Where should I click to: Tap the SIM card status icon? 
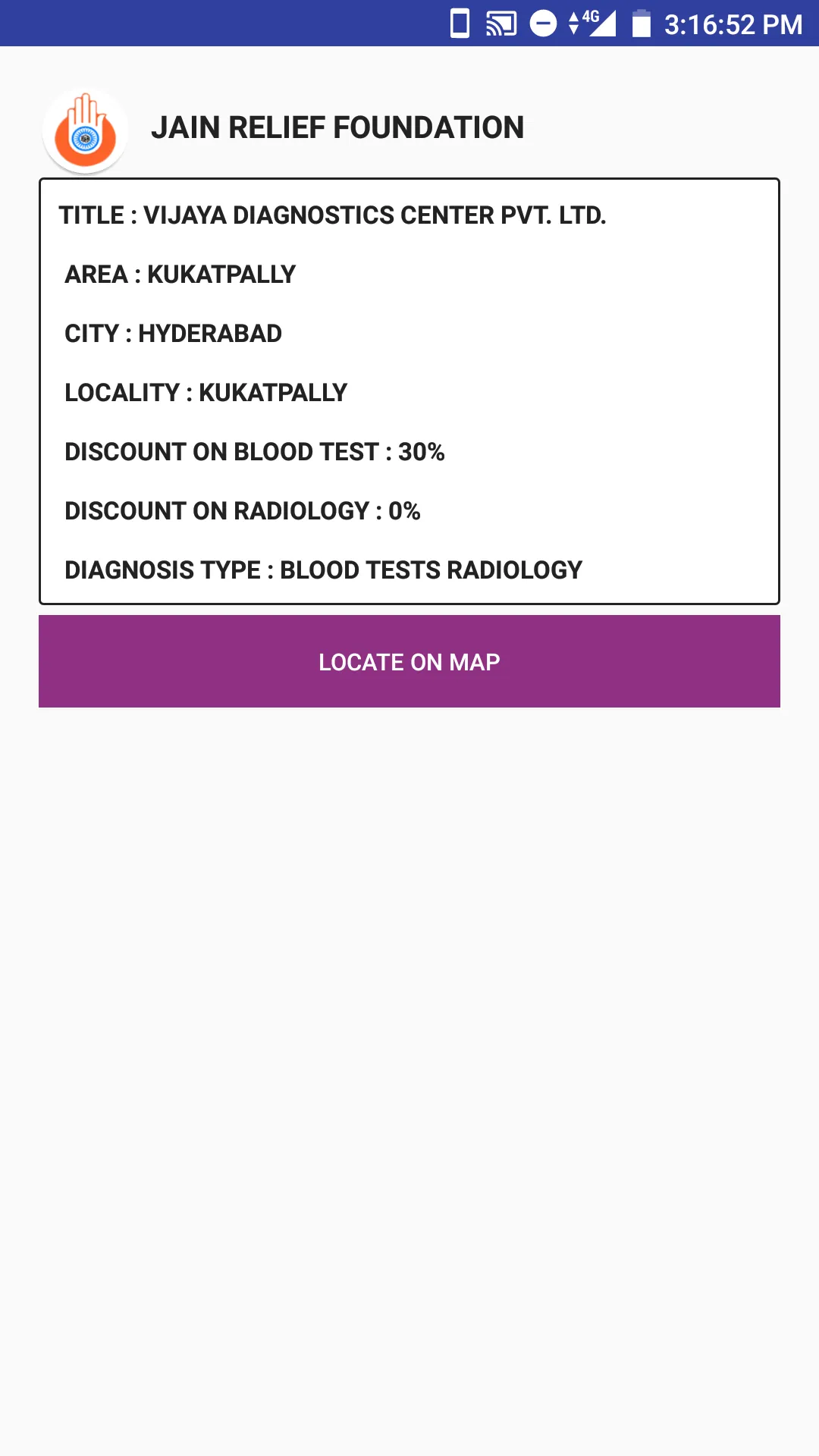(460, 24)
